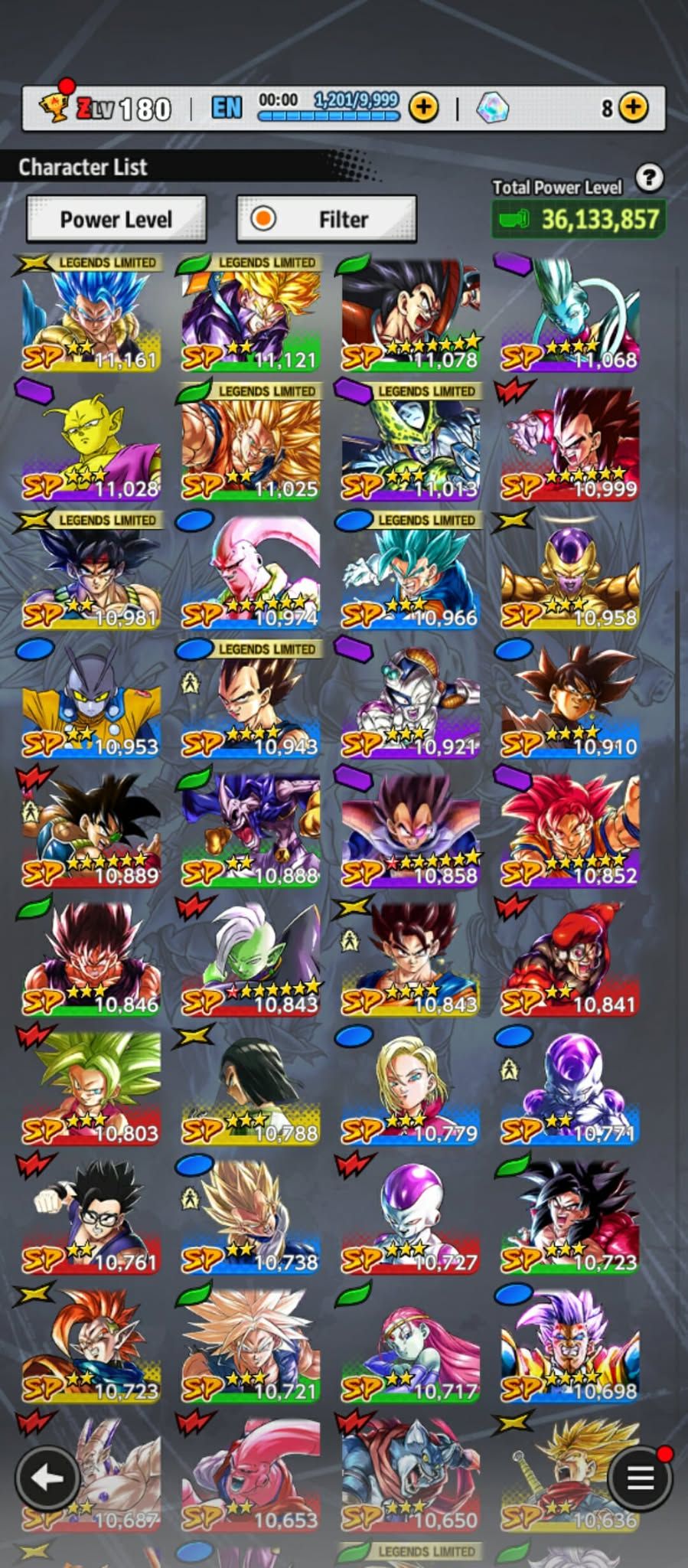This screenshot has height=1568, width=688.
Task: Select the character with power 11,161
Action: [x=92, y=315]
